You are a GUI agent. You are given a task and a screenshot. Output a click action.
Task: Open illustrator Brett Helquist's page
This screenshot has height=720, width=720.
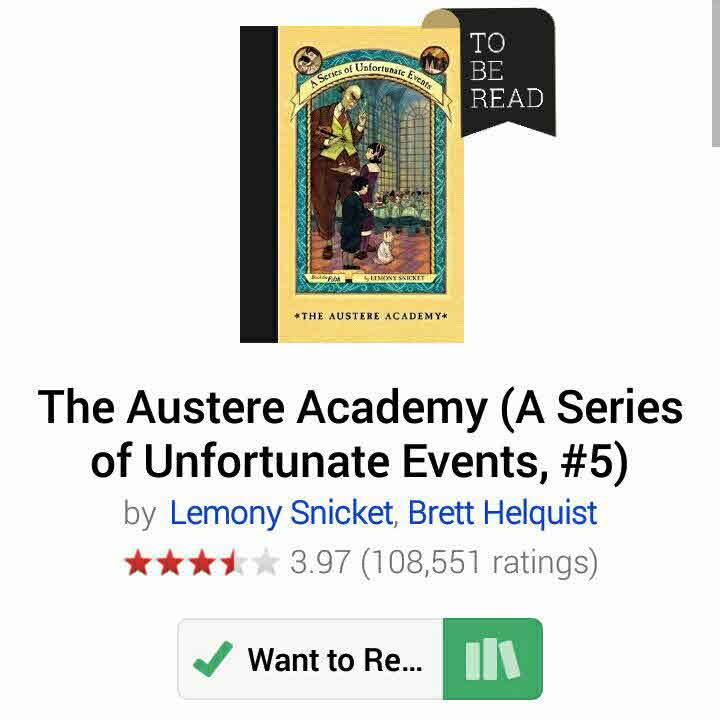click(503, 513)
